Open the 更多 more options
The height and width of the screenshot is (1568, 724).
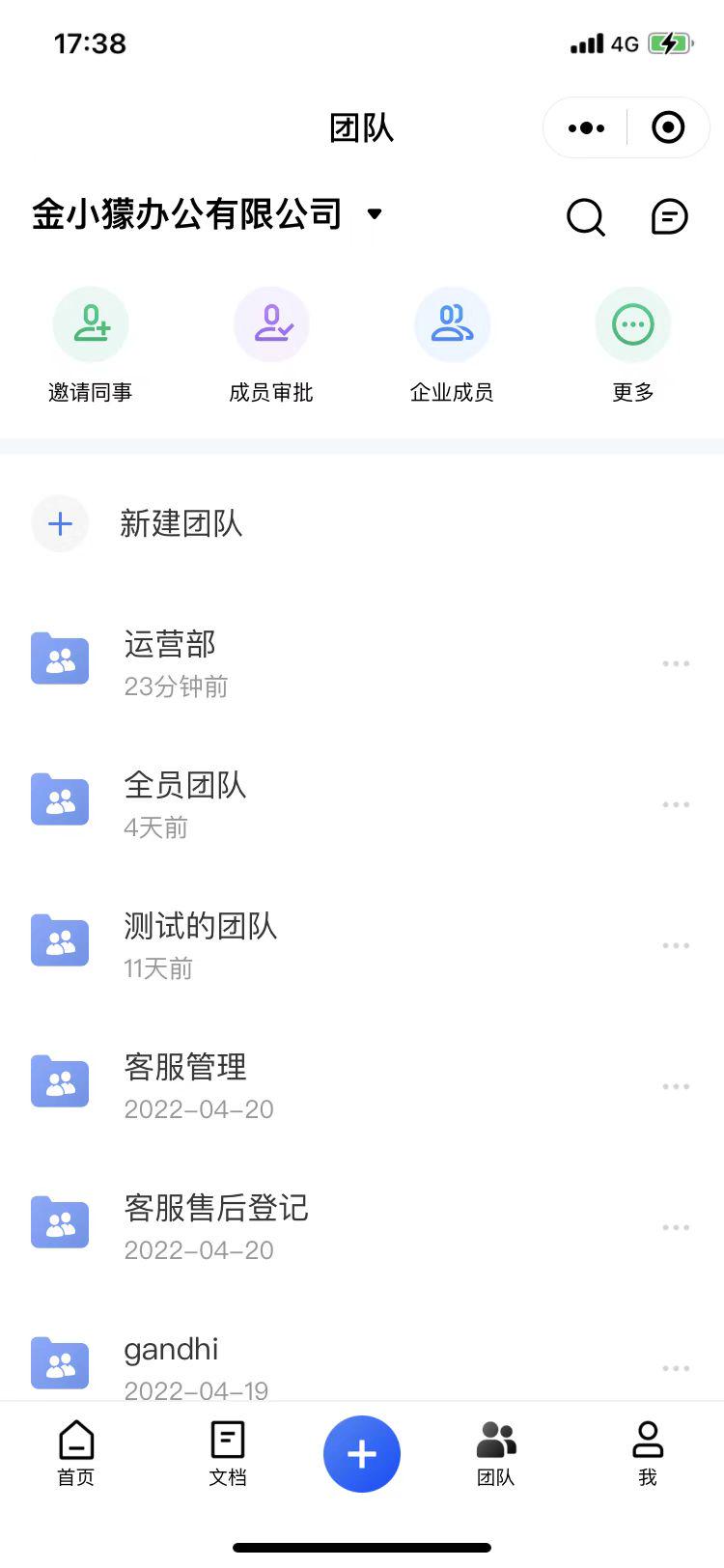point(633,346)
